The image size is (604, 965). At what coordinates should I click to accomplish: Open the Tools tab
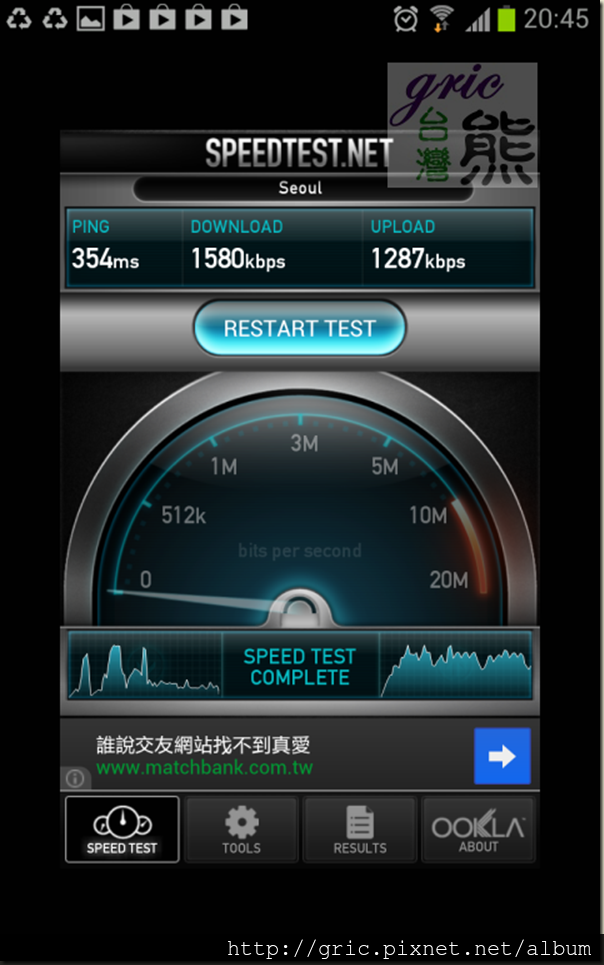pos(241,829)
